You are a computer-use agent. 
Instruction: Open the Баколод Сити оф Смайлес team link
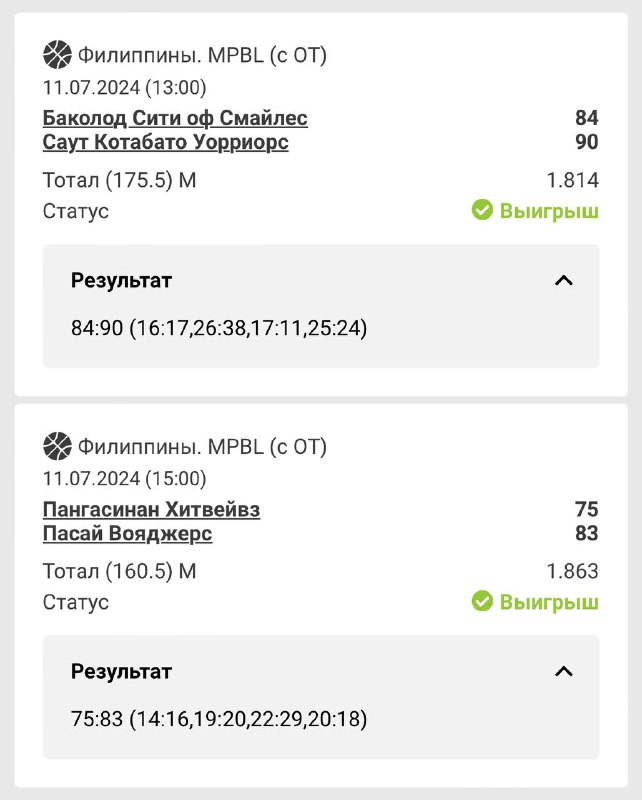pos(175,119)
